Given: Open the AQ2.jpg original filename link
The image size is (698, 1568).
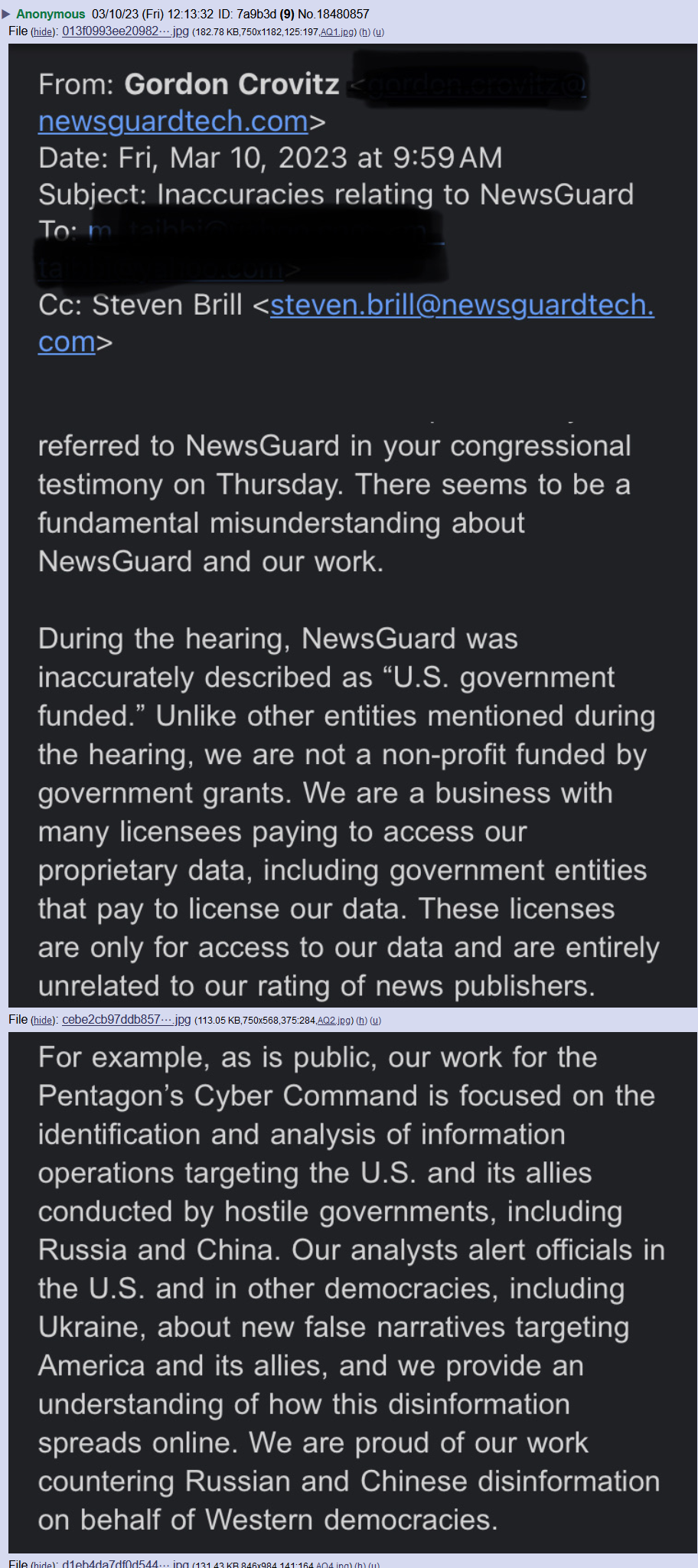Looking at the screenshot, I should pyautogui.click(x=334, y=1021).
